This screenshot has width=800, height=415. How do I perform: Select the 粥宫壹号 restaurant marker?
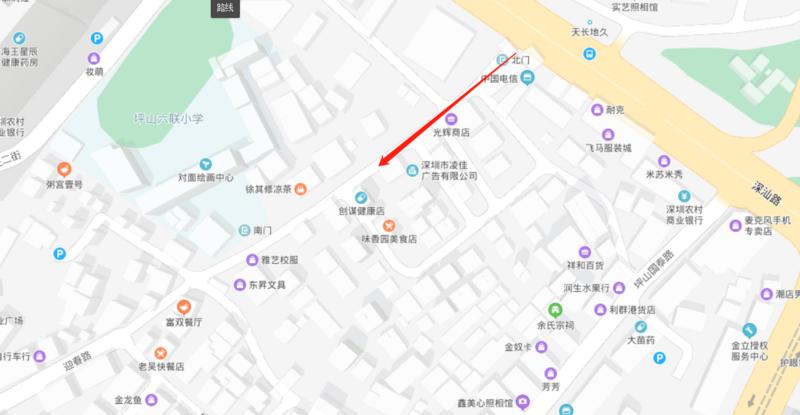coord(64,168)
